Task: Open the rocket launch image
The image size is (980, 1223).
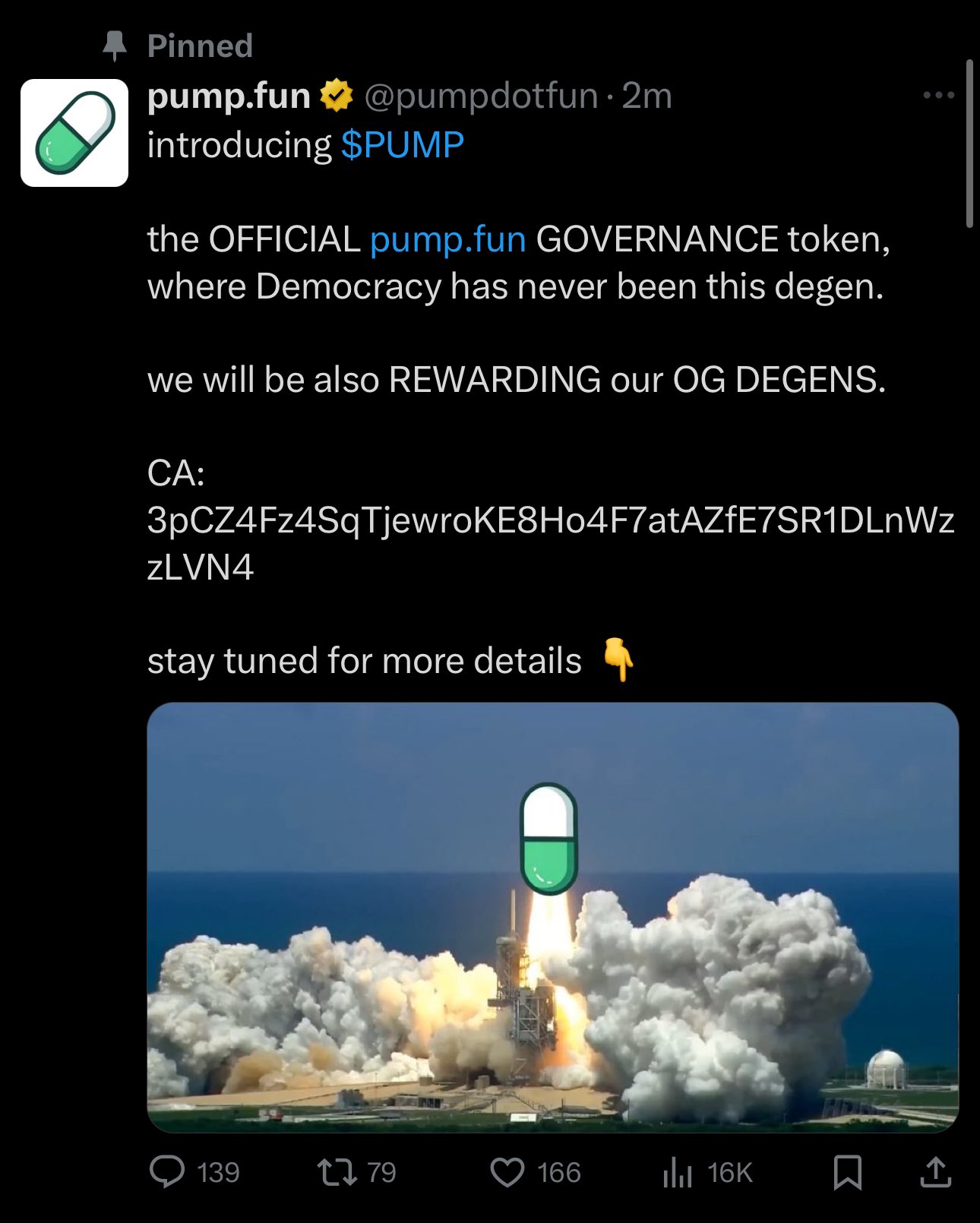Action: pos(552,917)
